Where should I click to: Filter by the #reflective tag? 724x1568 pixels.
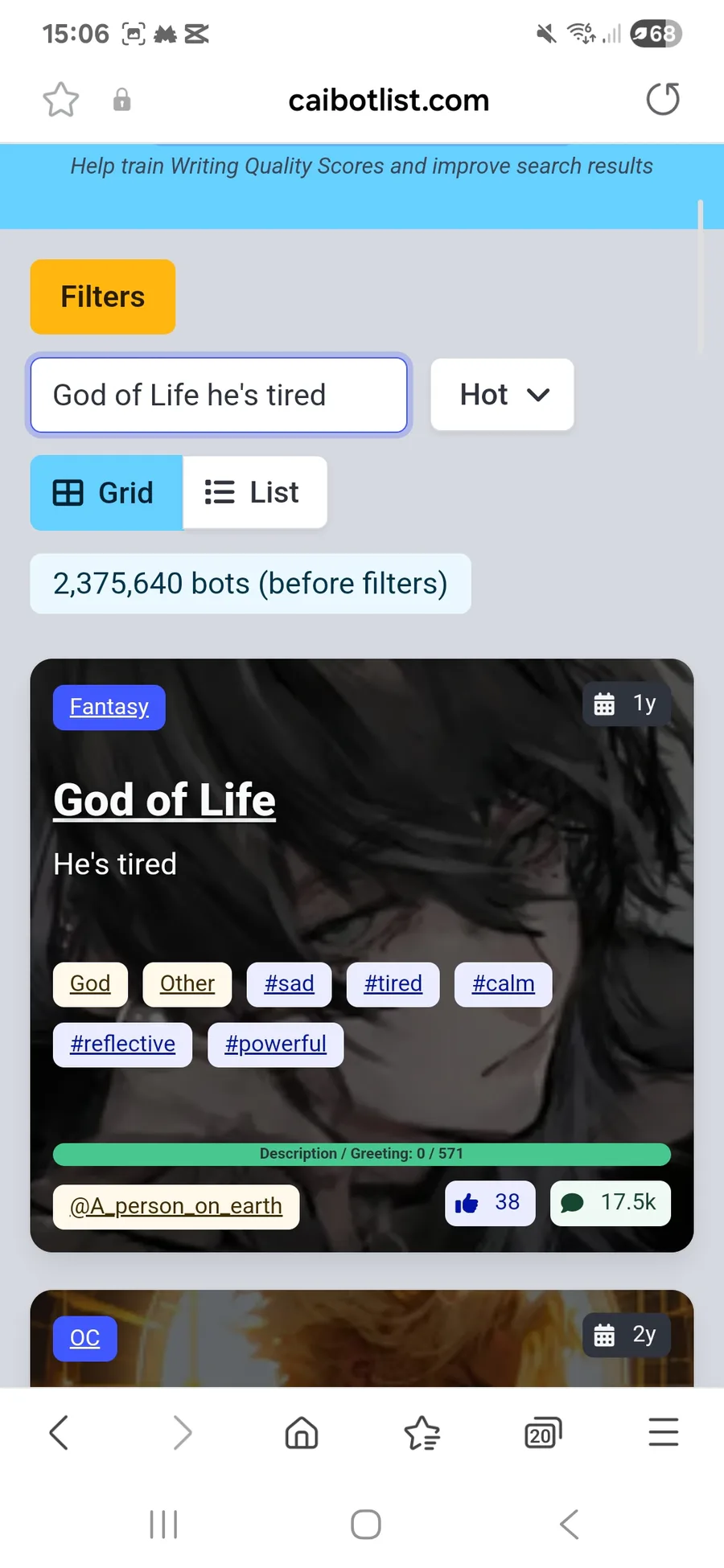coord(122,1044)
